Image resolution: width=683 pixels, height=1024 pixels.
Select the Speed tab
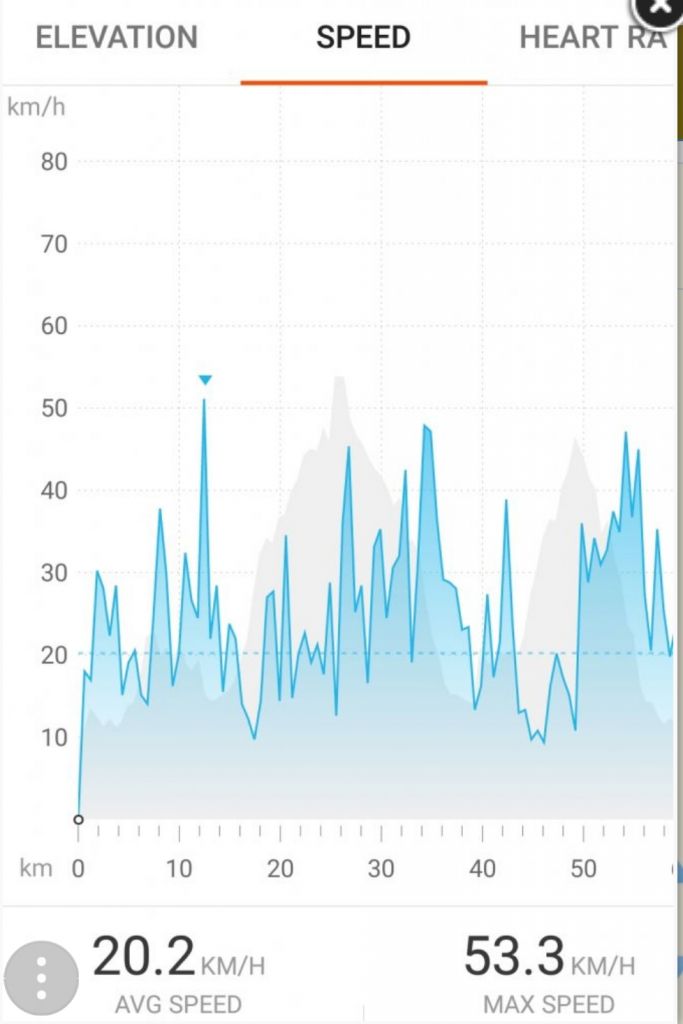tap(363, 39)
